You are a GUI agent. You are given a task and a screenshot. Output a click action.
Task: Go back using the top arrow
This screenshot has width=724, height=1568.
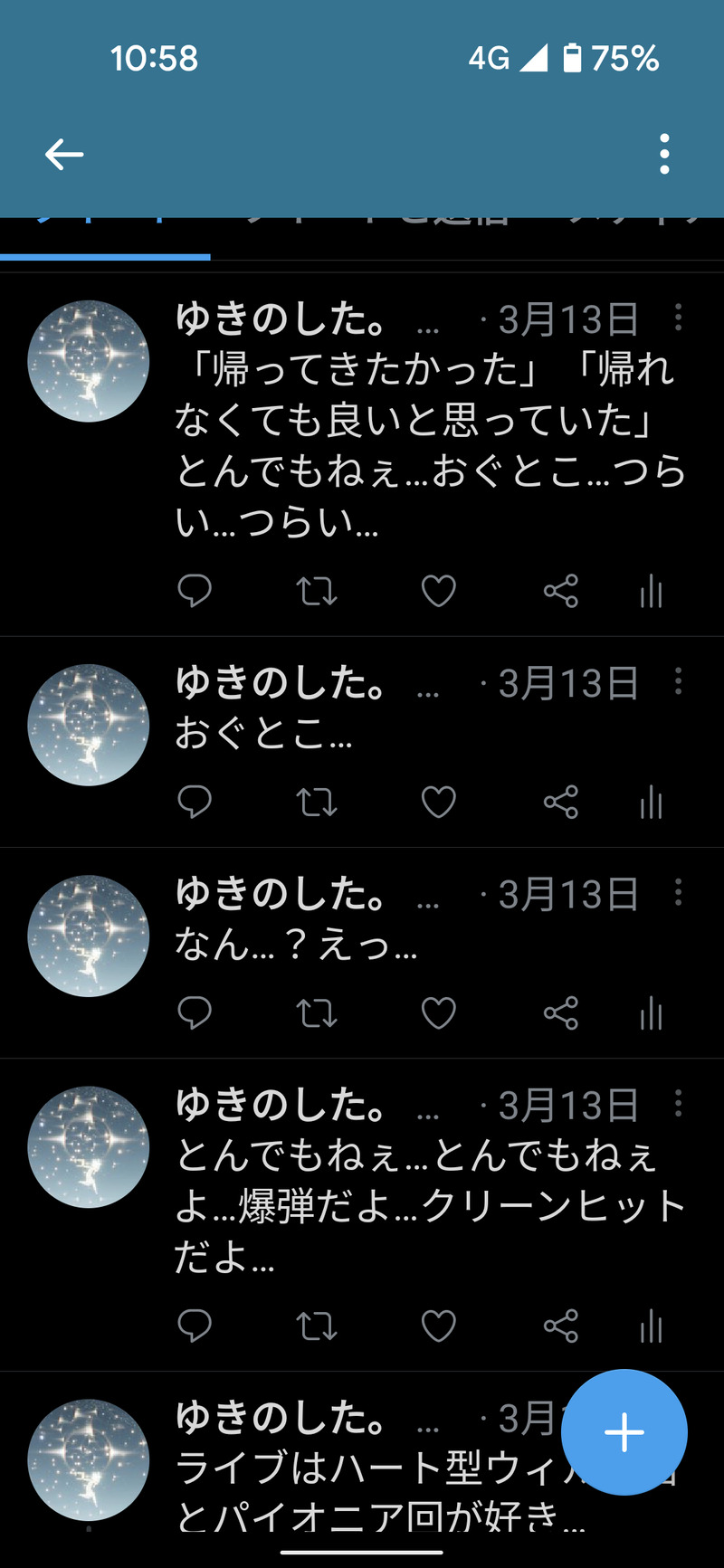tap(64, 155)
